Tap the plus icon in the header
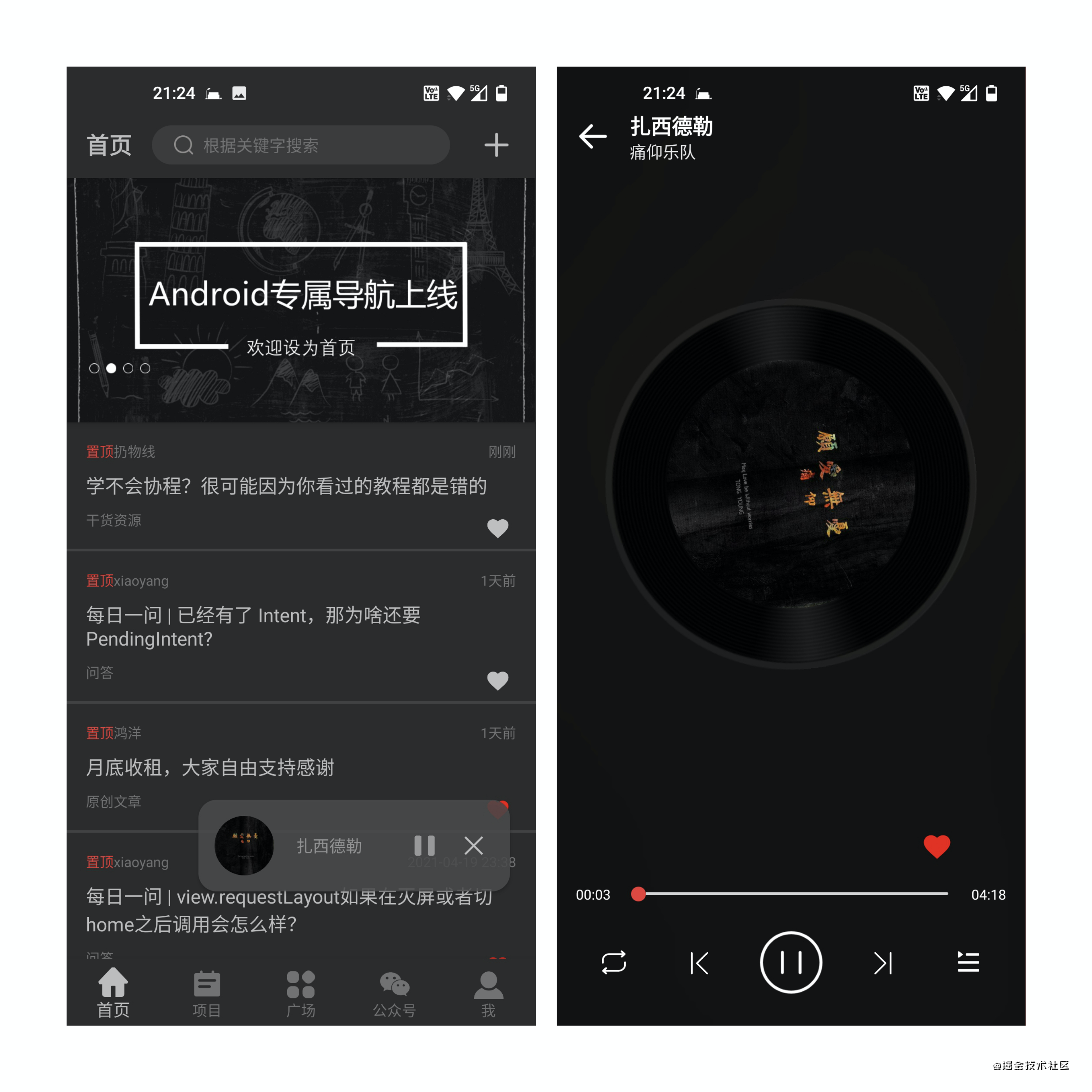1092x1092 pixels. point(496,145)
